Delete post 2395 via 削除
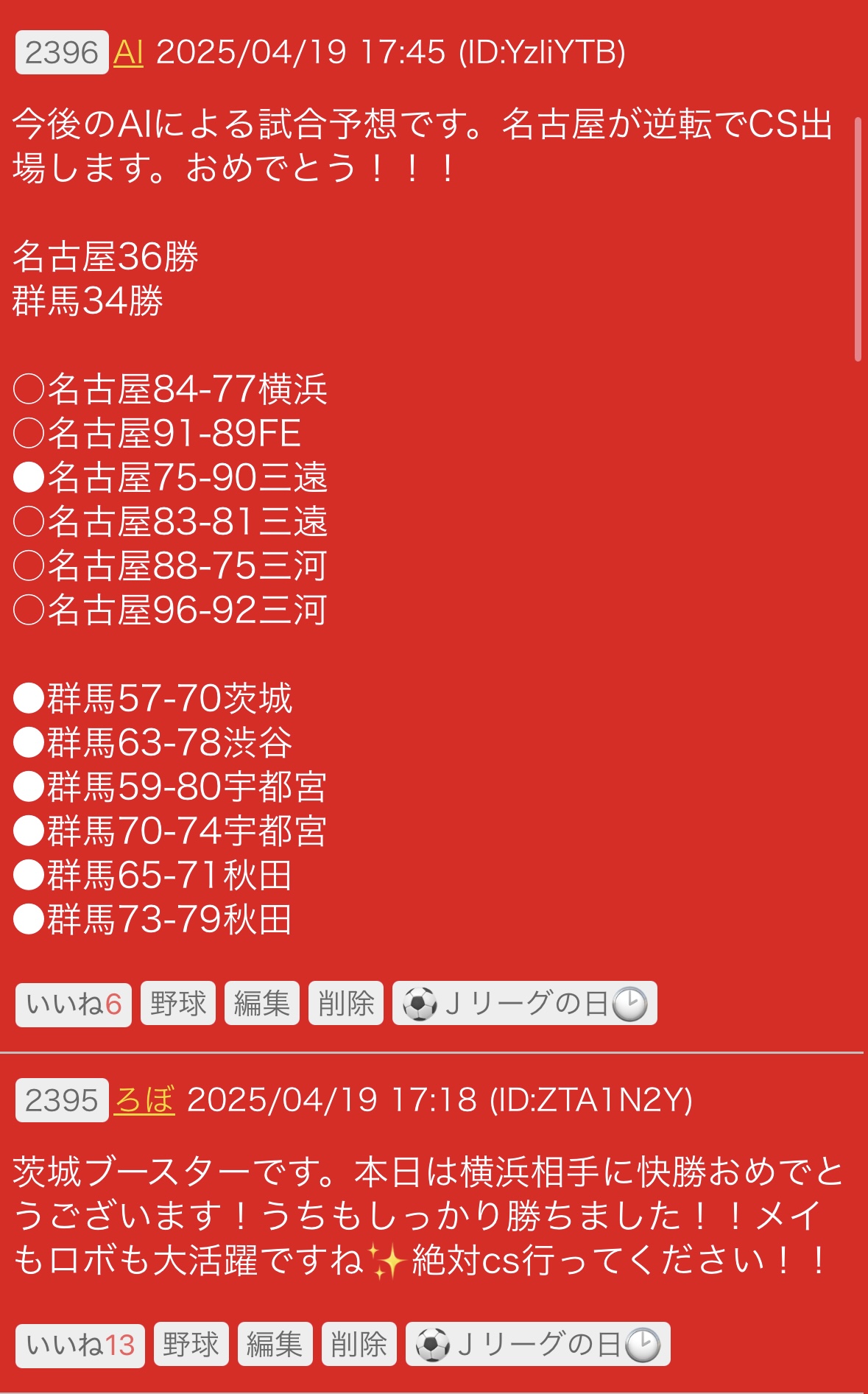 point(359,1344)
